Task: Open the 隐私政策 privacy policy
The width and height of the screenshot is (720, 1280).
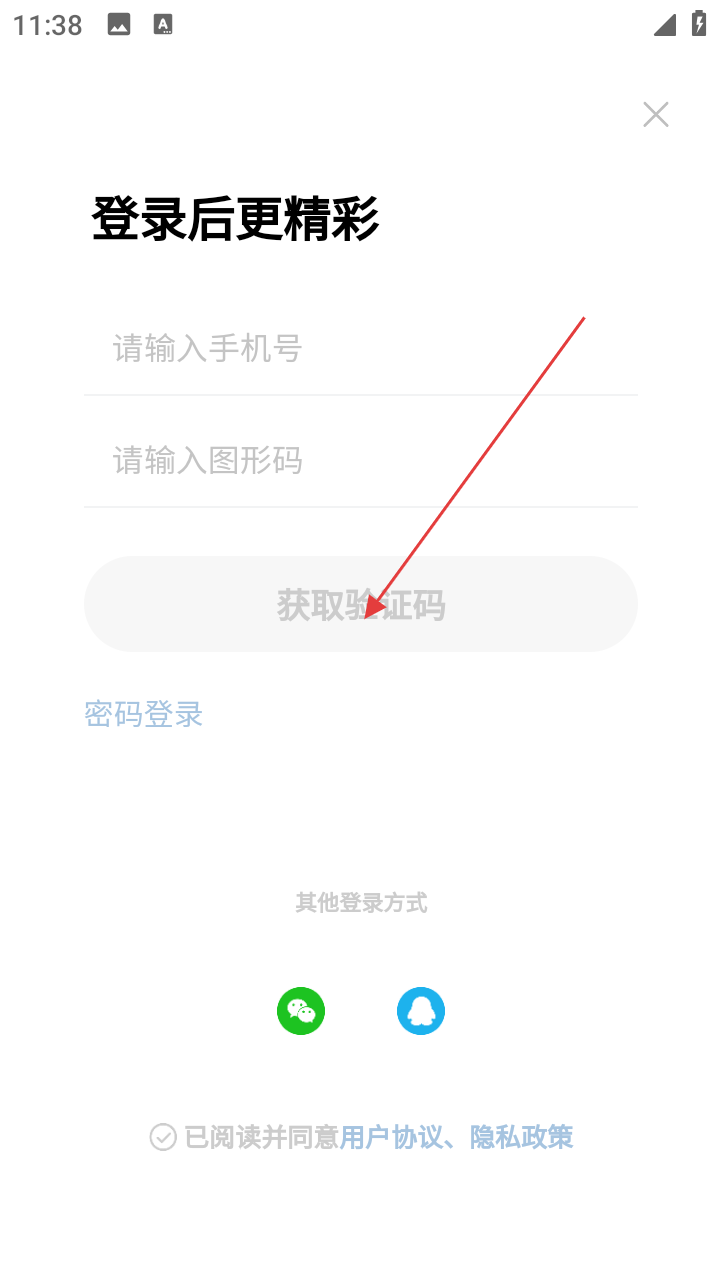Action: coord(522,1137)
